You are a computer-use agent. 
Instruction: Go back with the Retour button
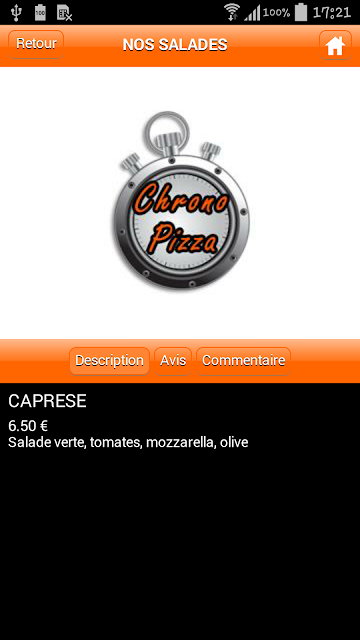[36, 44]
